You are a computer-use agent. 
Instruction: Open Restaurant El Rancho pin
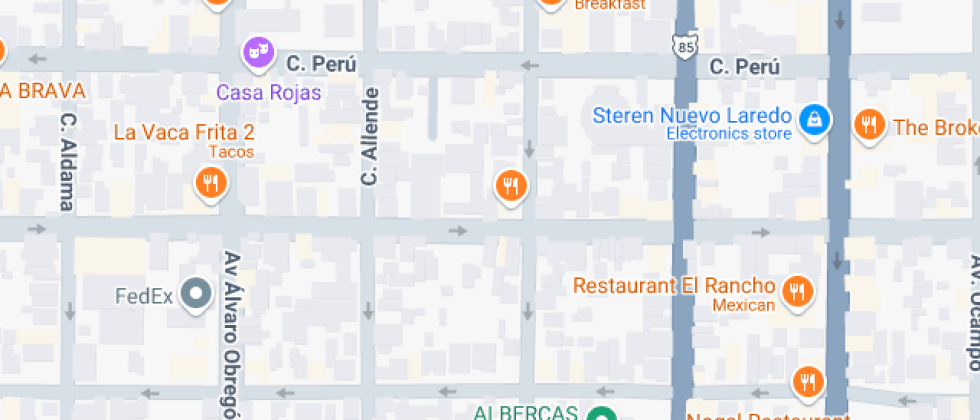(x=797, y=291)
